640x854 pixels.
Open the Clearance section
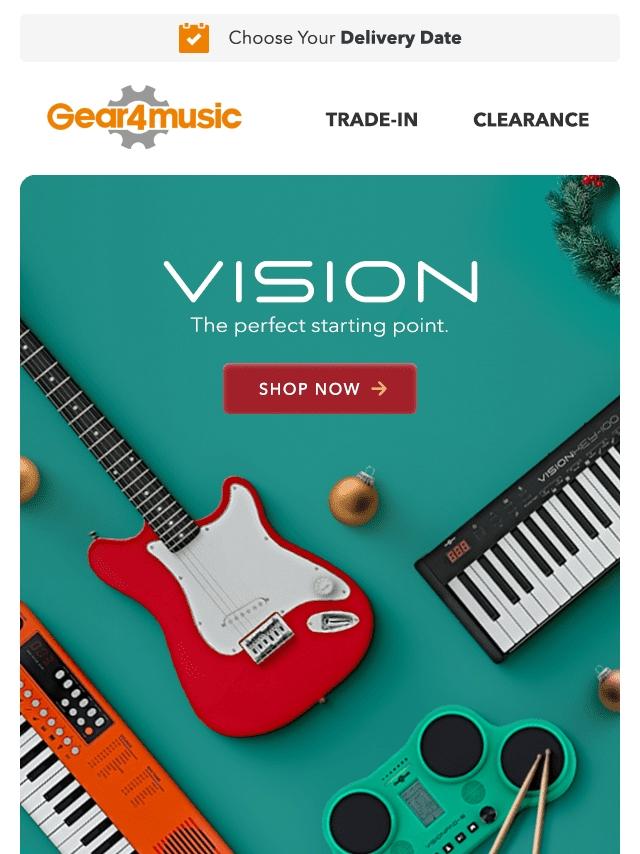pos(531,119)
